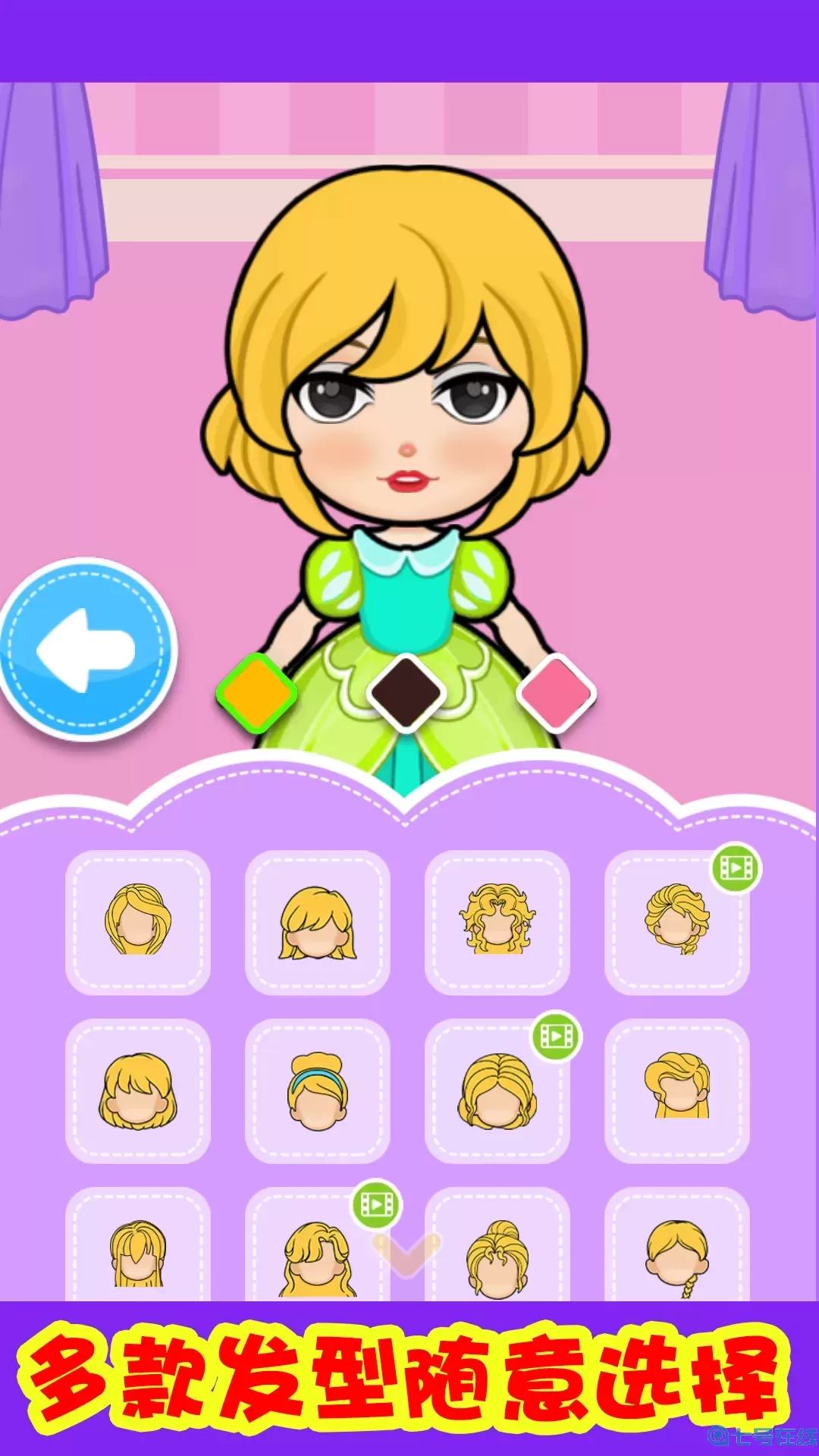Pick the bun hairstyle with blue headband

[317, 1090]
